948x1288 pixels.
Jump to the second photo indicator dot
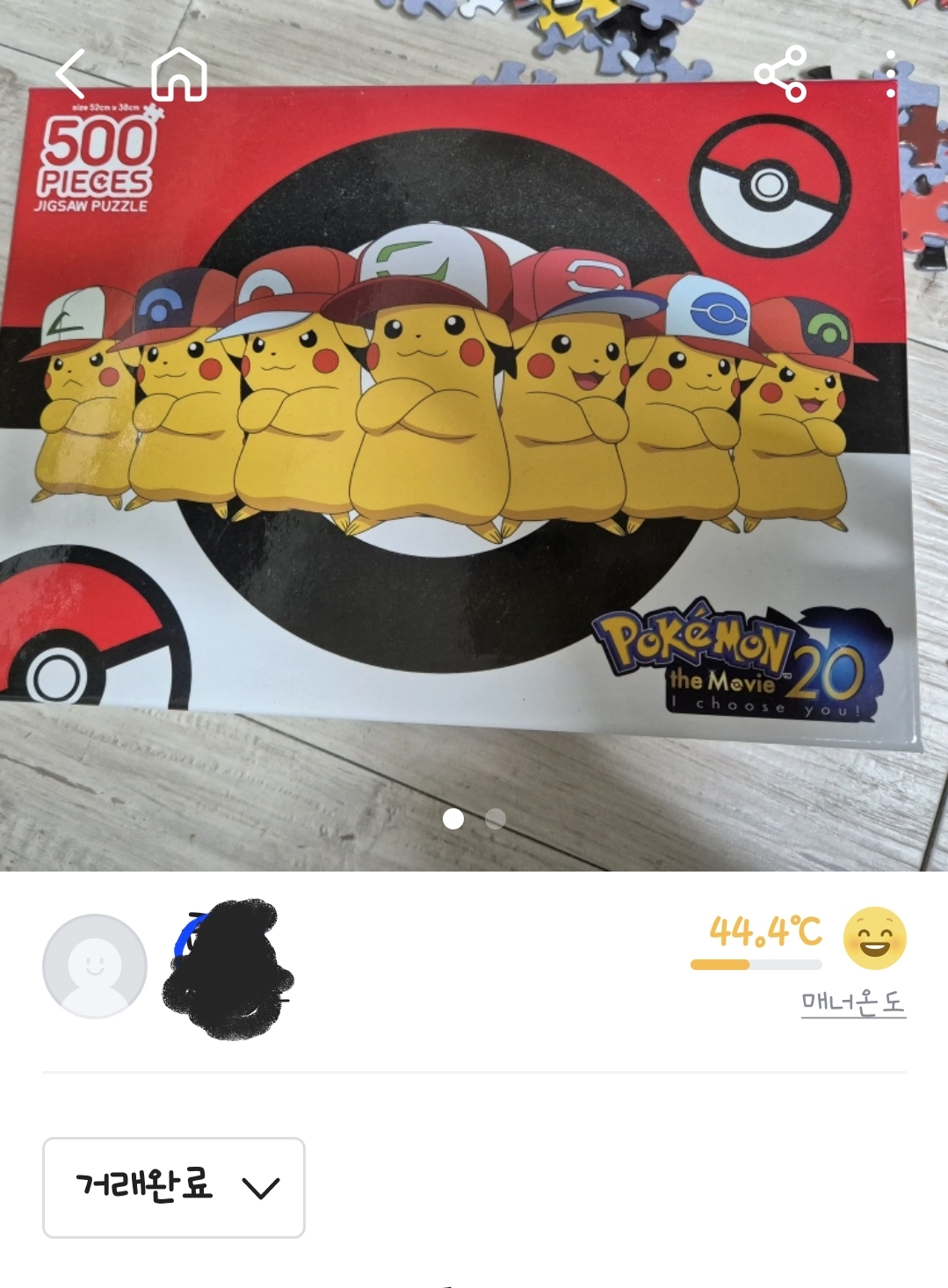tap(496, 819)
